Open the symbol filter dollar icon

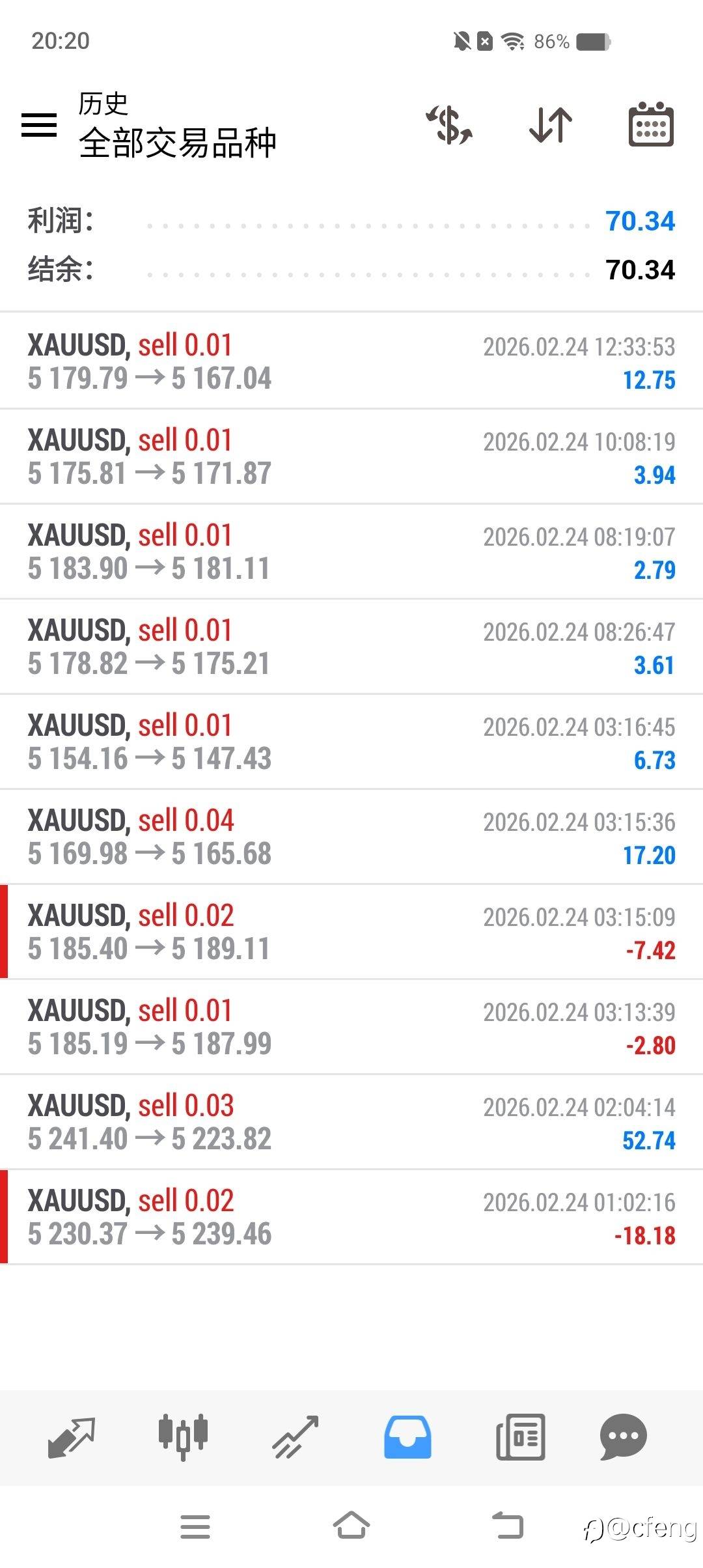point(449,124)
